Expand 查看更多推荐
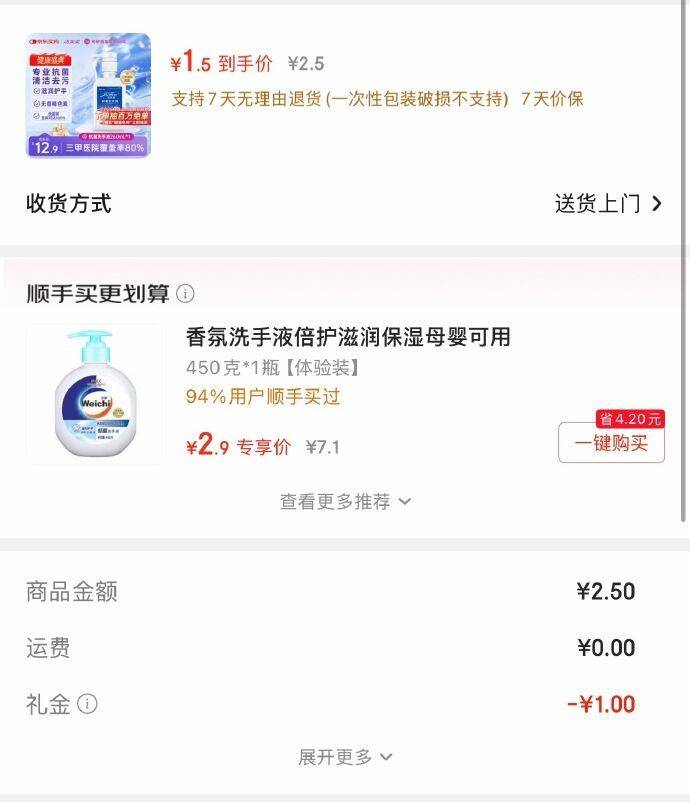This screenshot has width=690, height=802. point(345,502)
